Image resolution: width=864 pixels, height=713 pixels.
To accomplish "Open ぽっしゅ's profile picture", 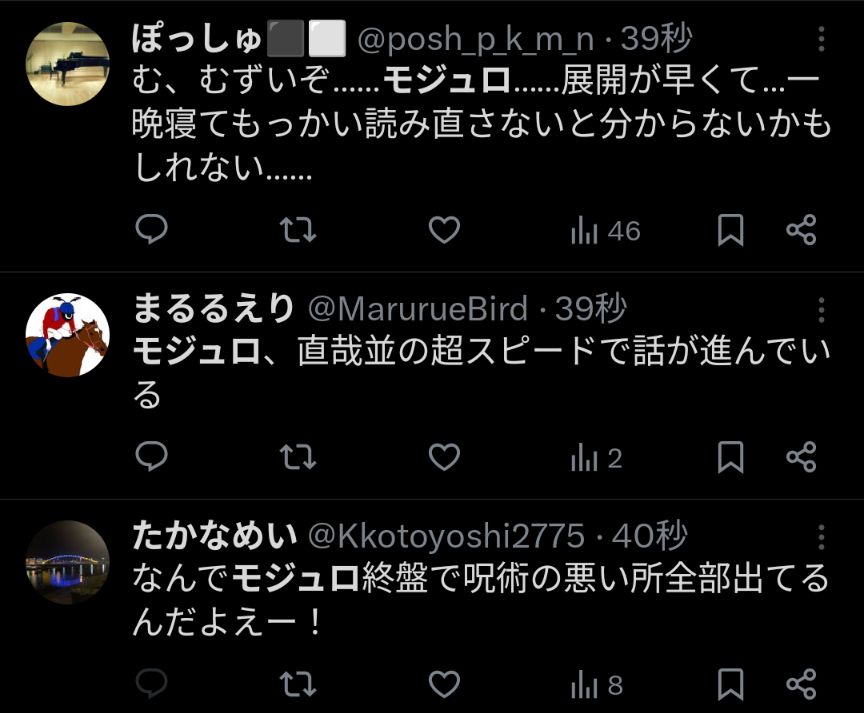I will coord(67,63).
